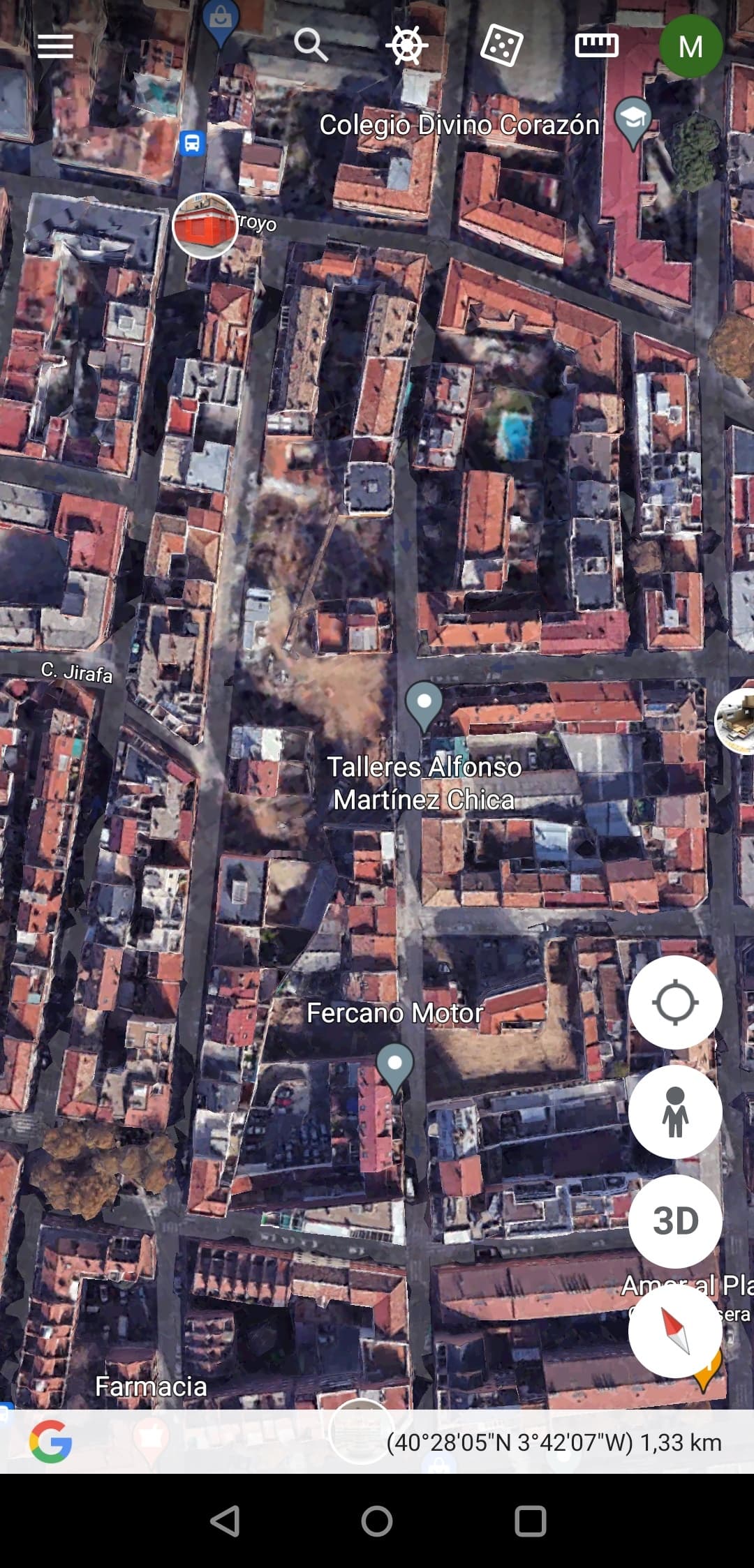
Task: Reset orientation with the compass
Action: click(675, 1331)
